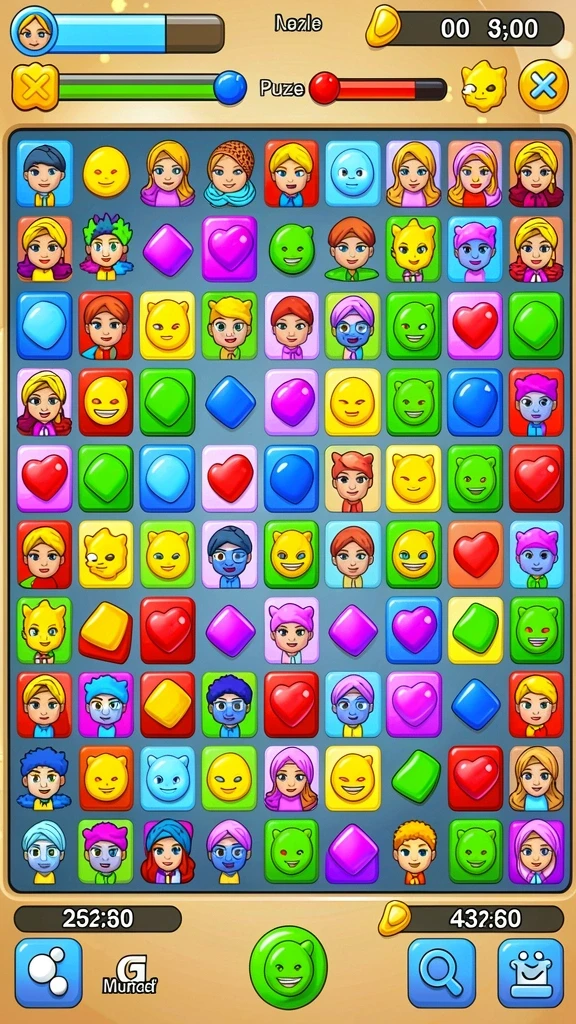Screen dimensions: 576x1024
Task: Close the game with the blue X button
Action: click(x=543, y=86)
